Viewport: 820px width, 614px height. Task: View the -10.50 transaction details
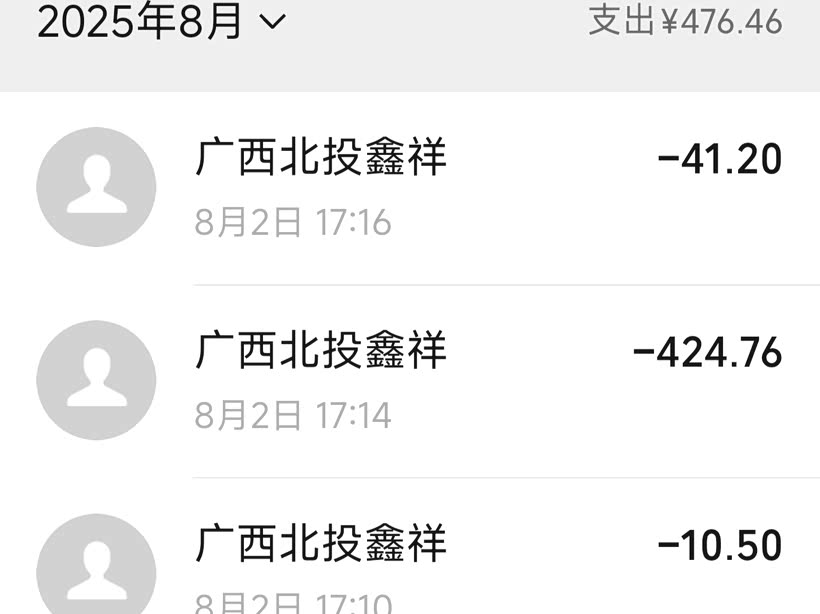tap(410, 546)
